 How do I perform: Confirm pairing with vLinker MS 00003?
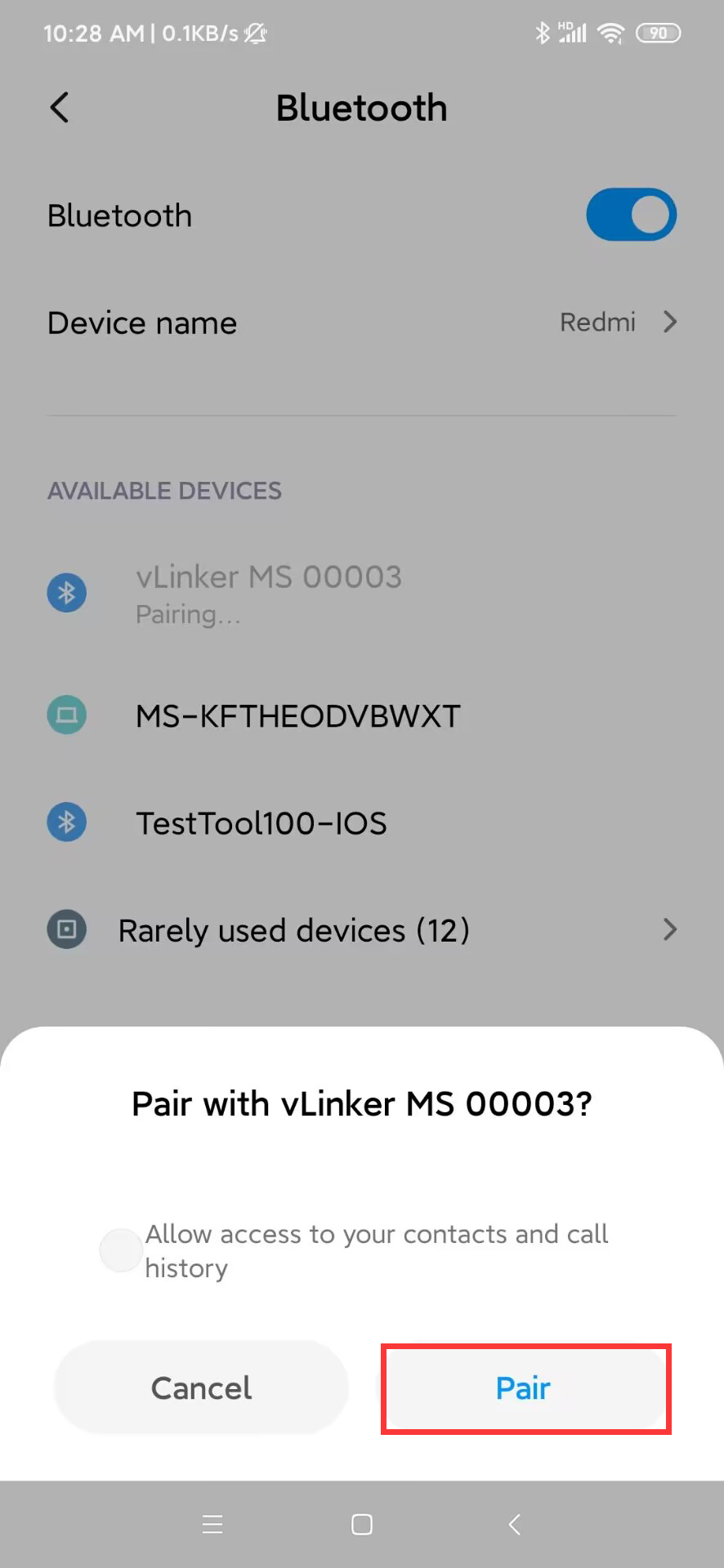pyautogui.click(x=525, y=1388)
